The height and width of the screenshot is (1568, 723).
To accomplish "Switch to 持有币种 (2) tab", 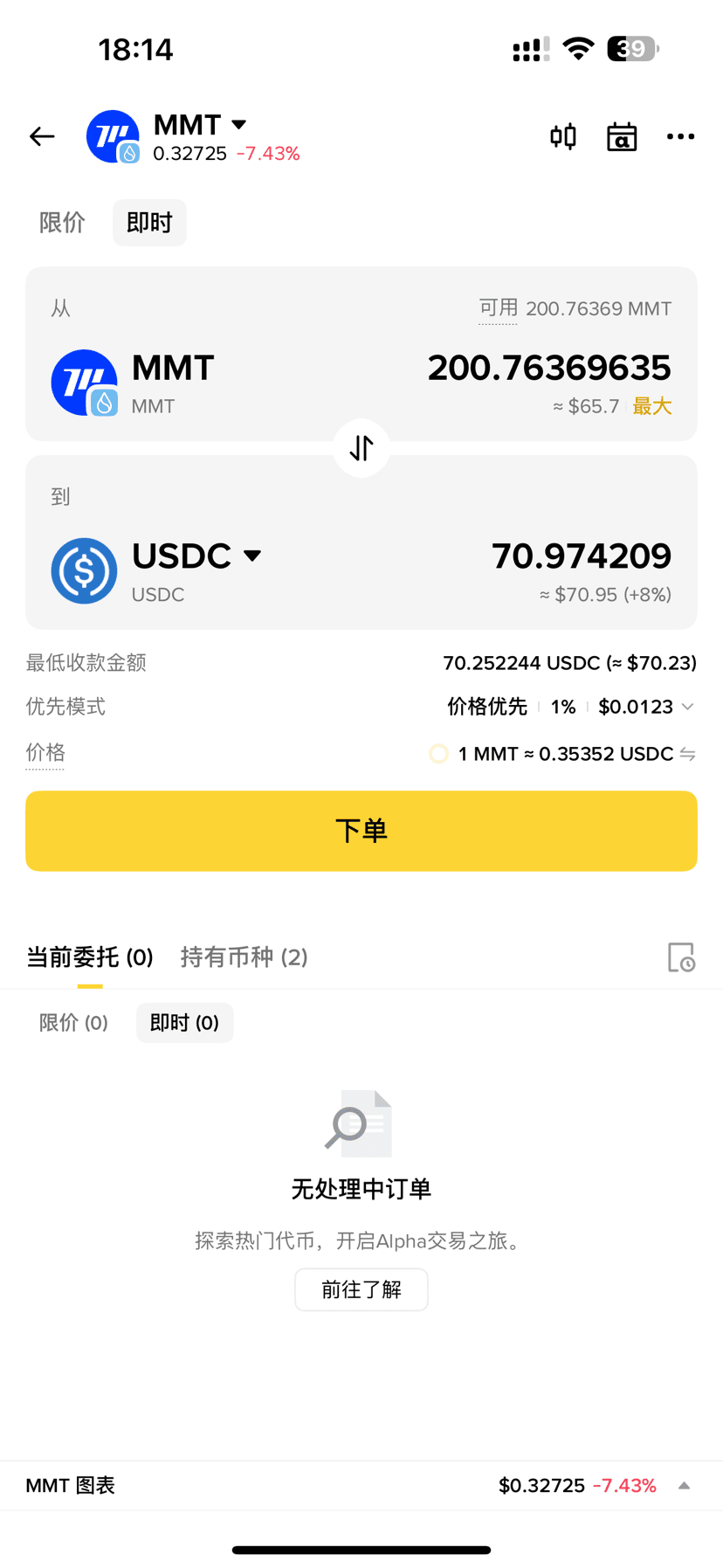I will click(244, 957).
